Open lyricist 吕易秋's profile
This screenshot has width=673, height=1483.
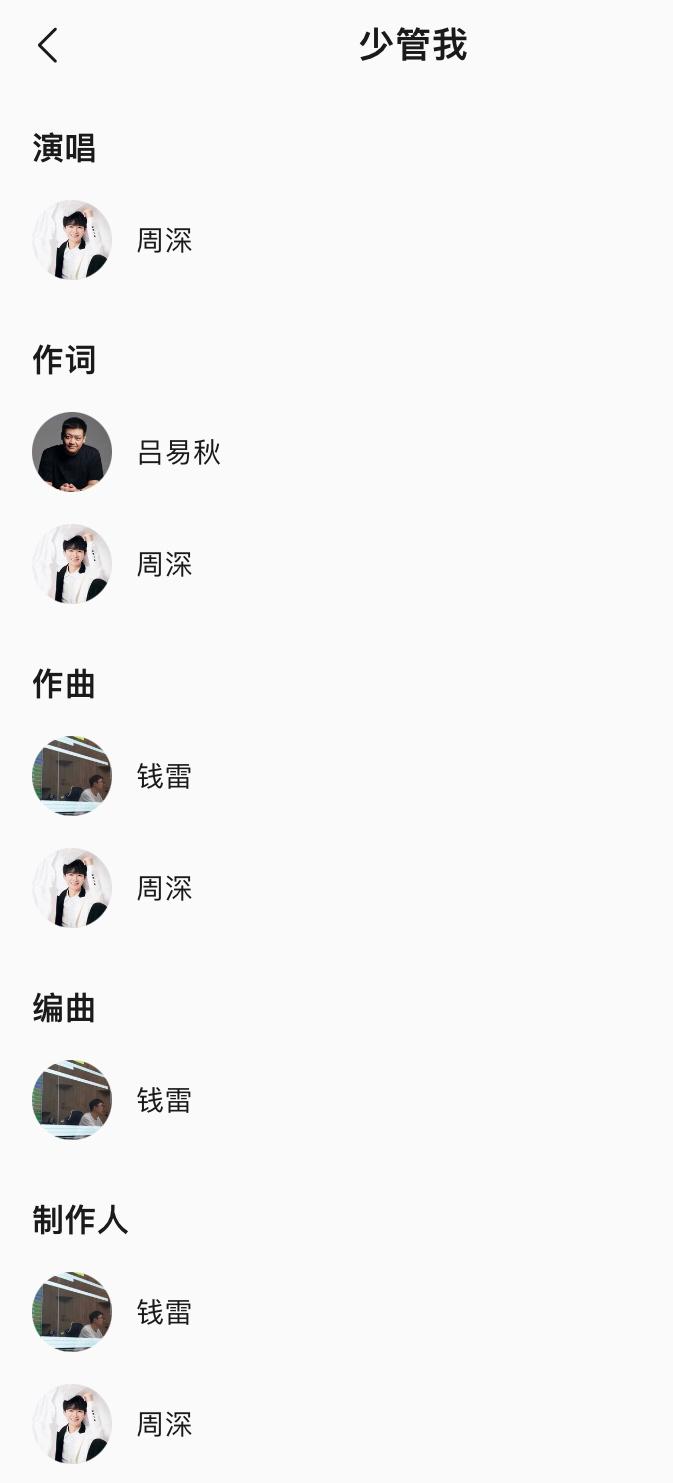(178, 453)
